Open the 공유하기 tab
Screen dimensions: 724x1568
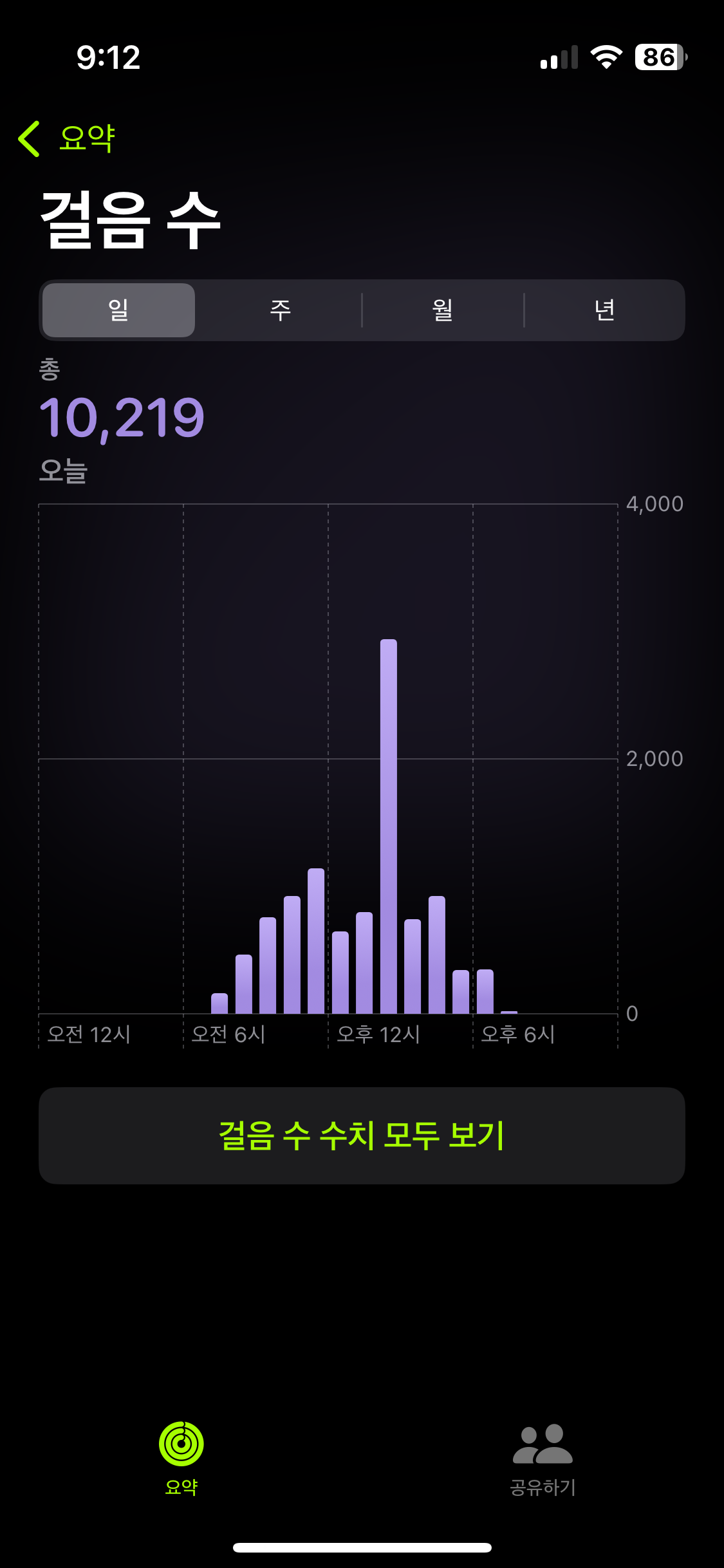[x=543, y=1459]
